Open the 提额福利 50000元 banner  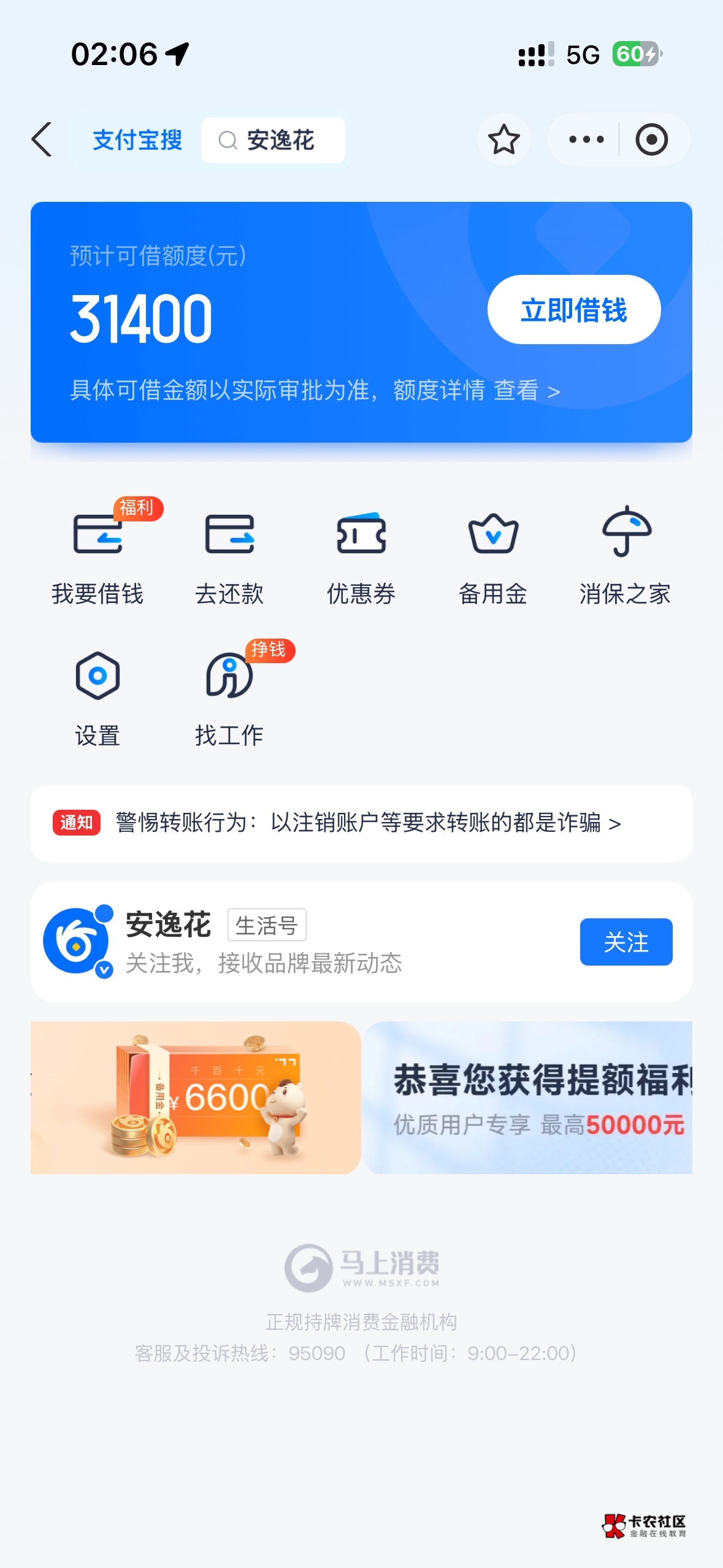tap(529, 1097)
